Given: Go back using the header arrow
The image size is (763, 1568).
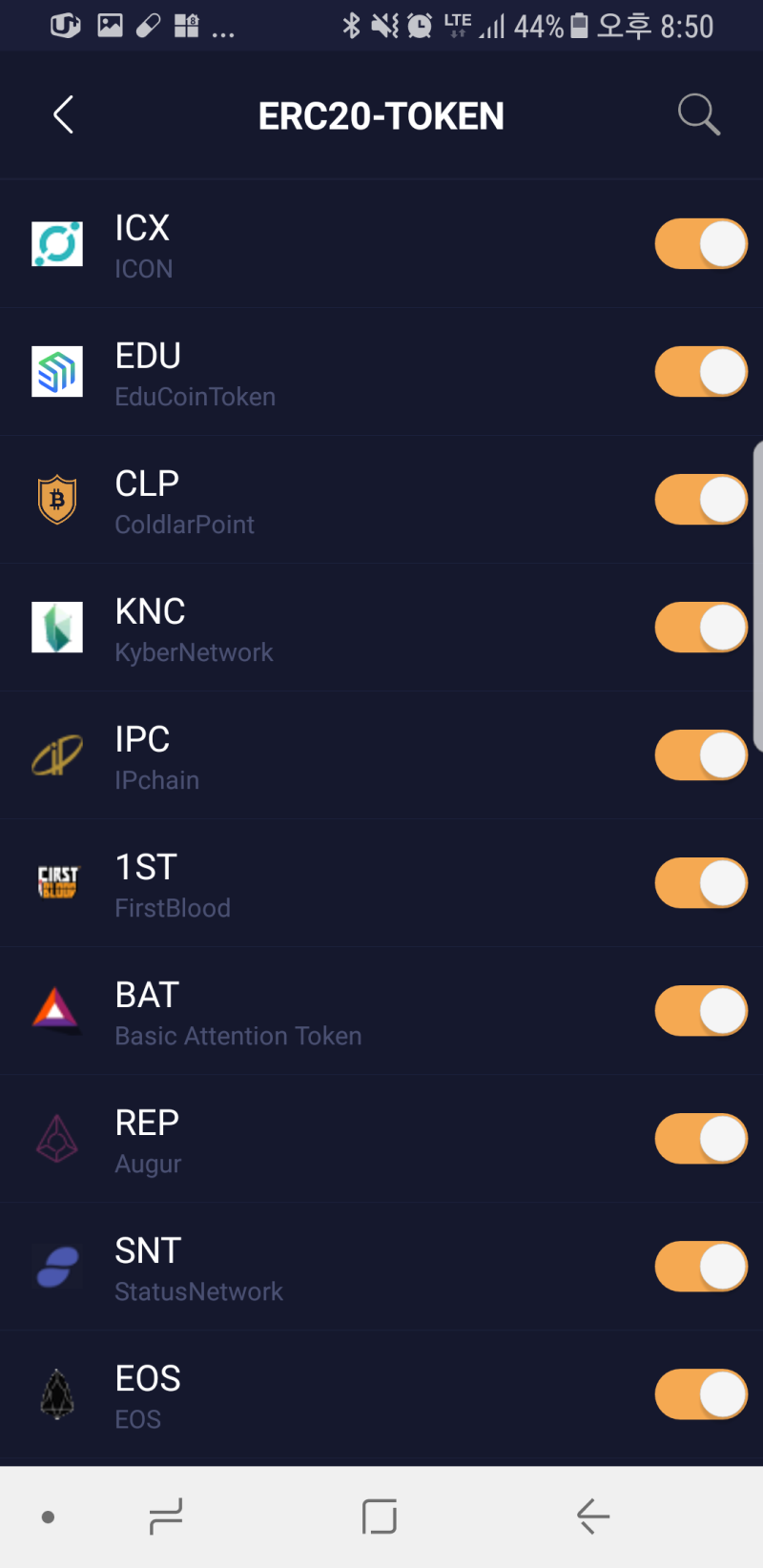Looking at the screenshot, I should [x=64, y=115].
